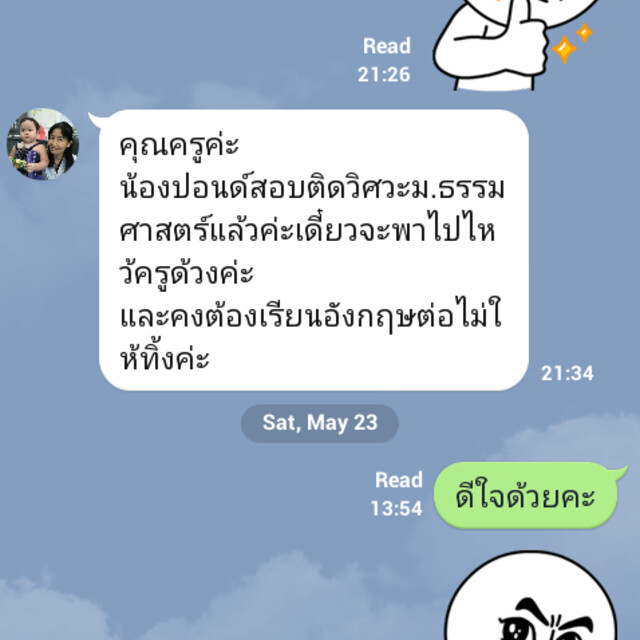
Task: Open the sender's profile photo
Action: pyautogui.click(x=42, y=144)
